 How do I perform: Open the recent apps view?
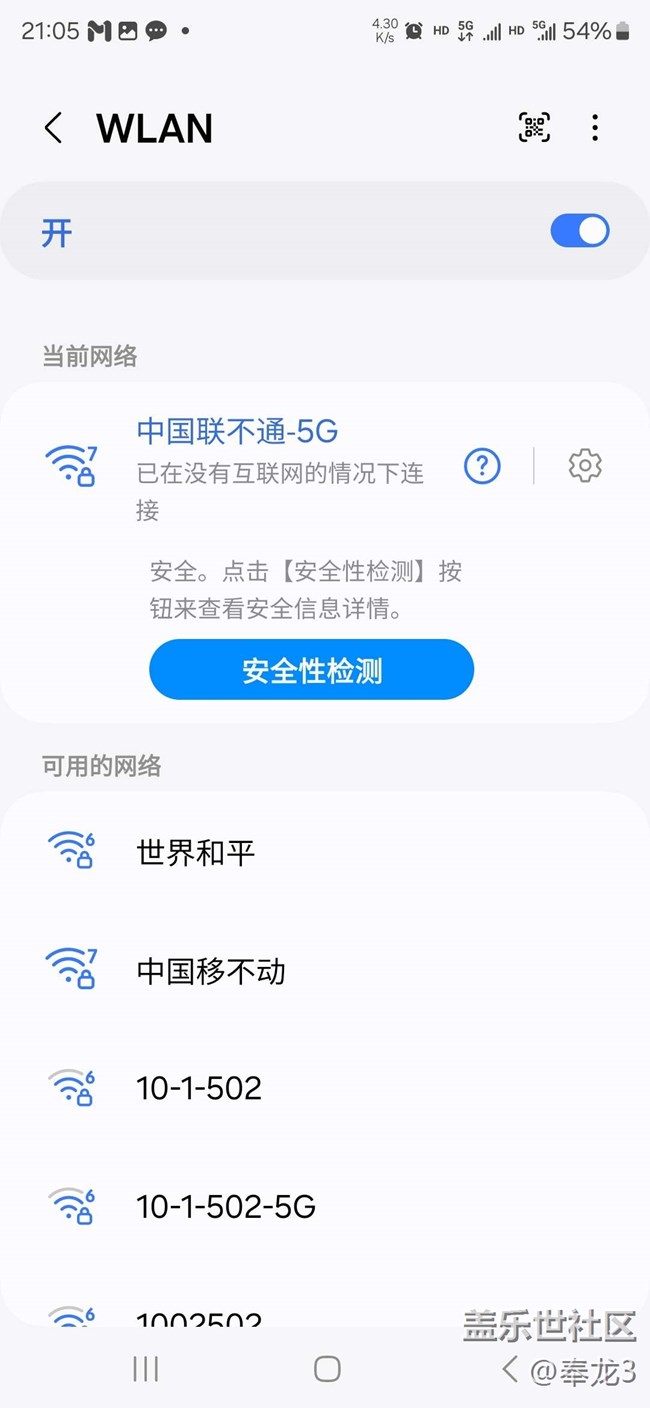coord(146,1369)
